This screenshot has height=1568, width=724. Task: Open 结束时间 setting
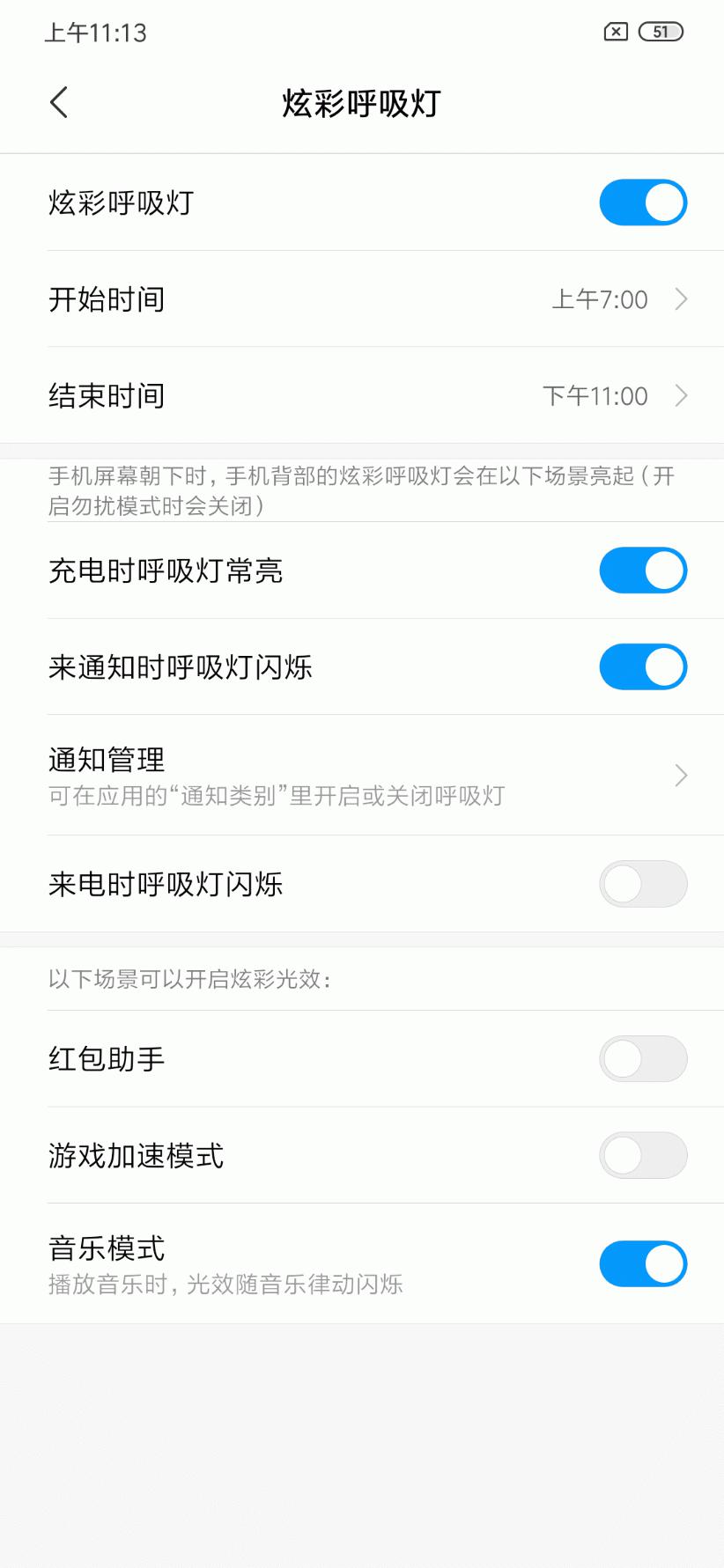(362, 395)
